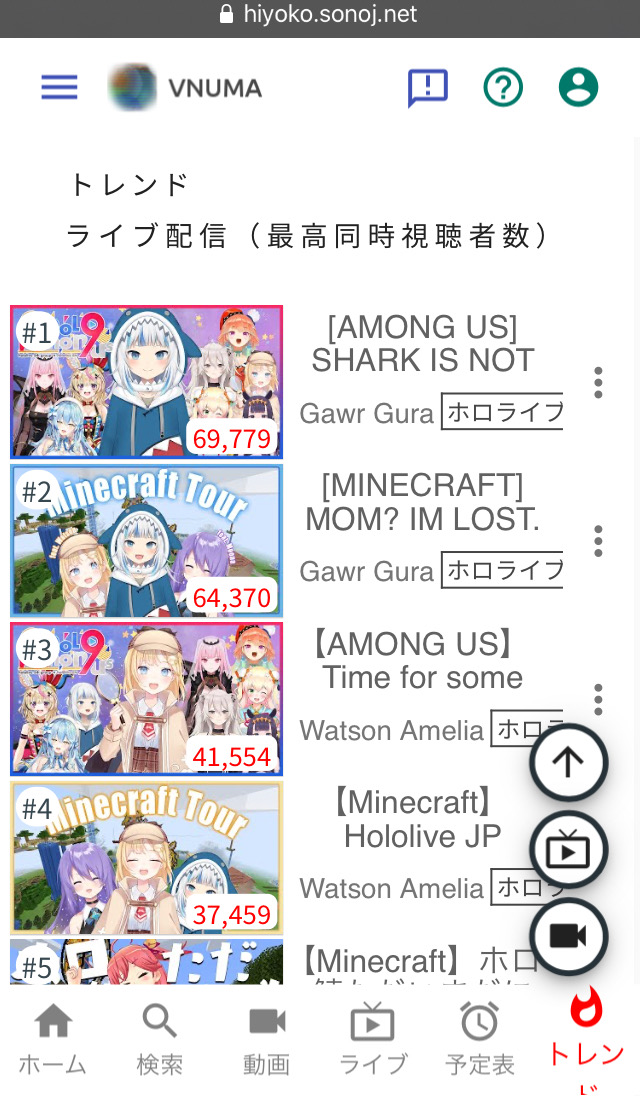This screenshot has width=640, height=1096.
Task: Switch to the 予定表 tab
Action: click(x=480, y=1039)
